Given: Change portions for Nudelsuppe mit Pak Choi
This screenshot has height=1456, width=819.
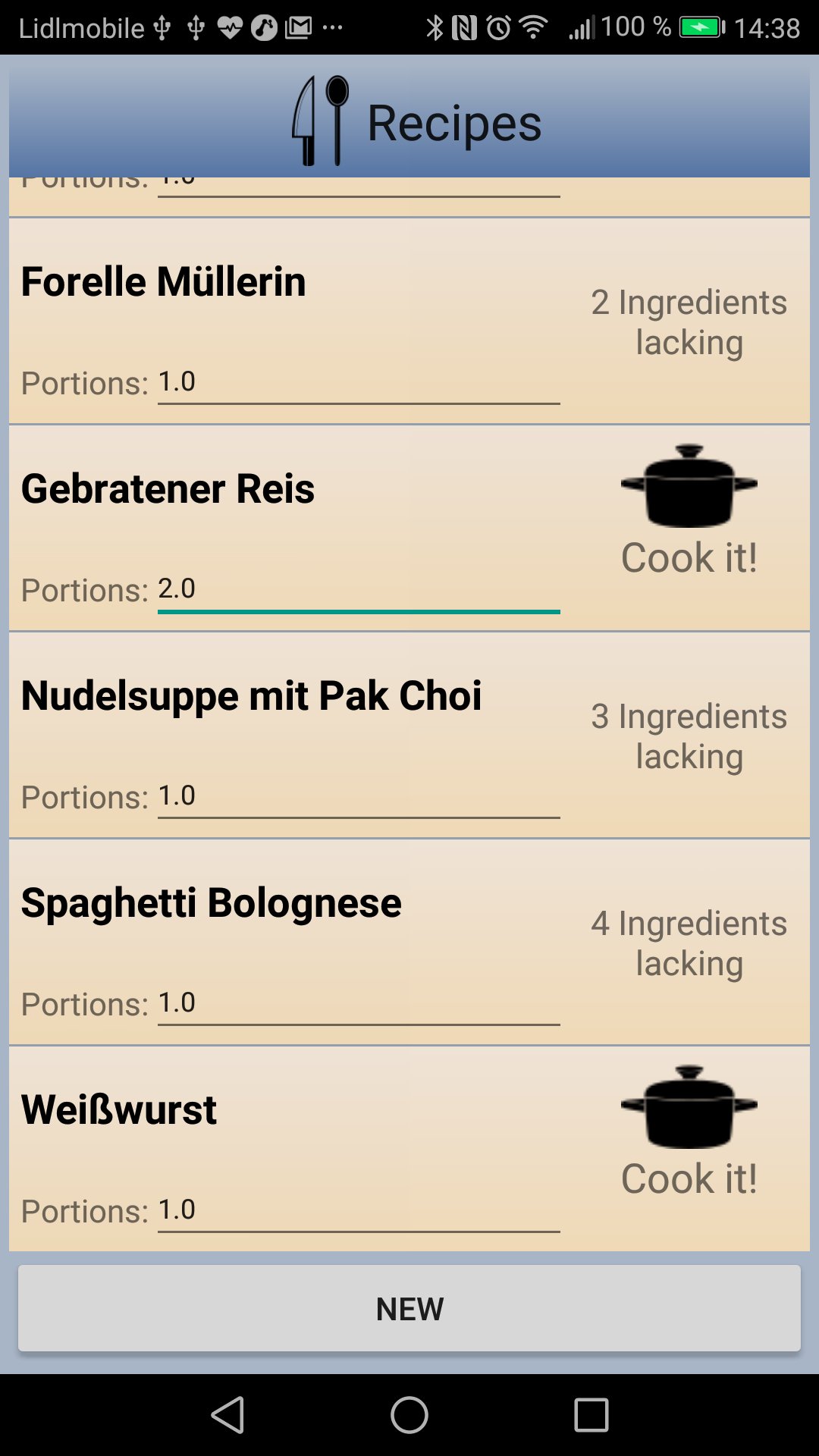Looking at the screenshot, I should point(358,796).
